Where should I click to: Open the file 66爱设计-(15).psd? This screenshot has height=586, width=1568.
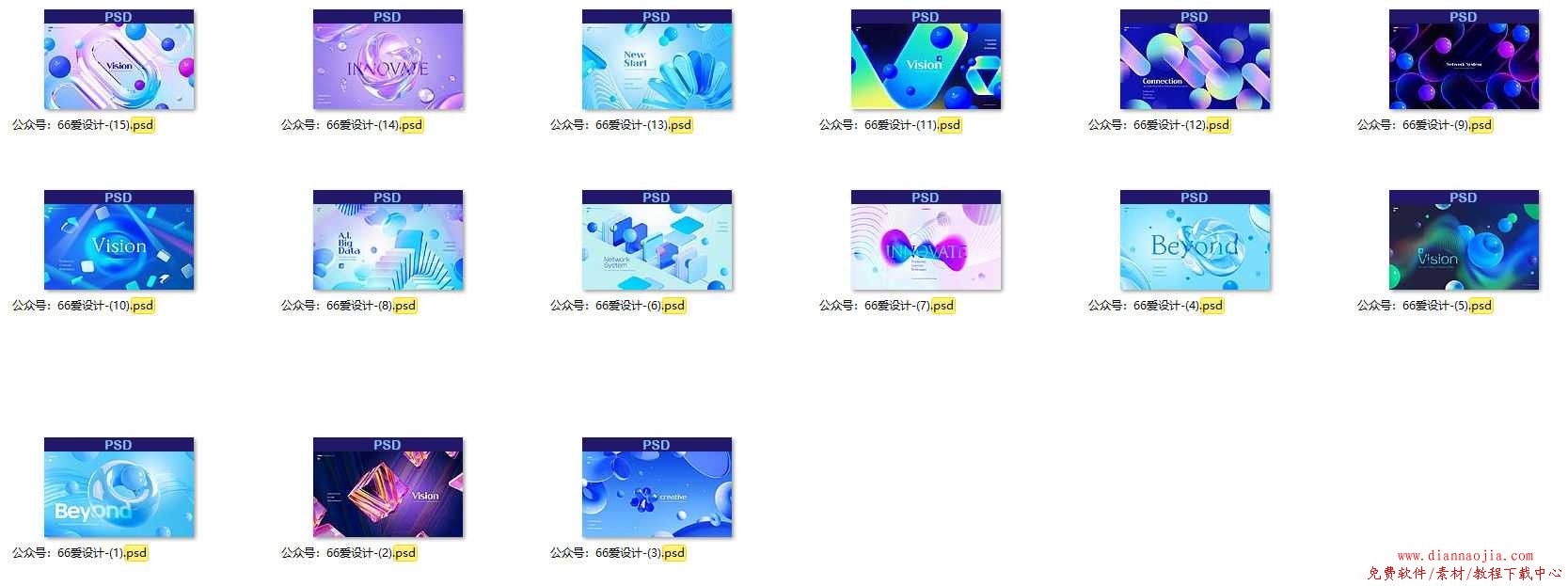119,60
